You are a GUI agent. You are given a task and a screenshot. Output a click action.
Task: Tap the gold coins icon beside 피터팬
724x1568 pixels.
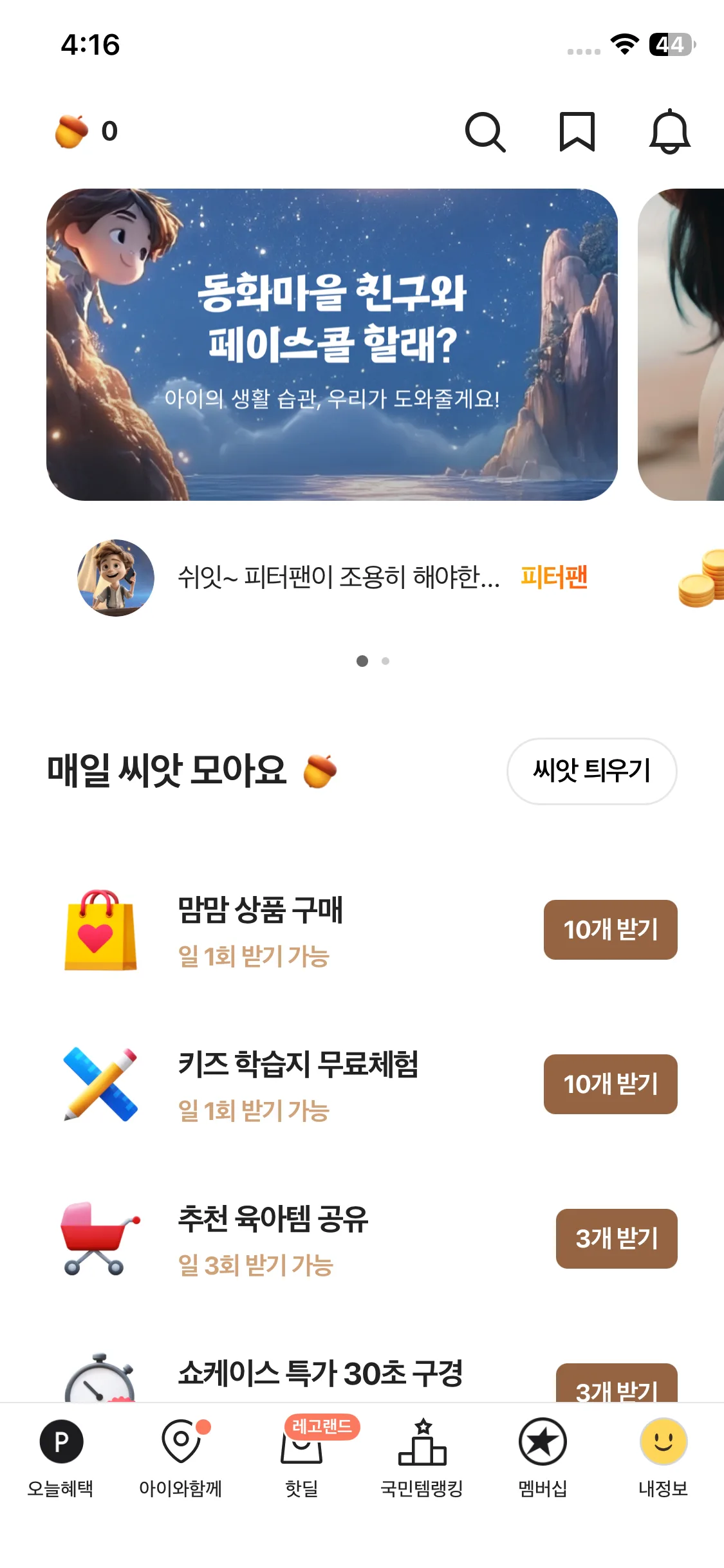point(701,578)
